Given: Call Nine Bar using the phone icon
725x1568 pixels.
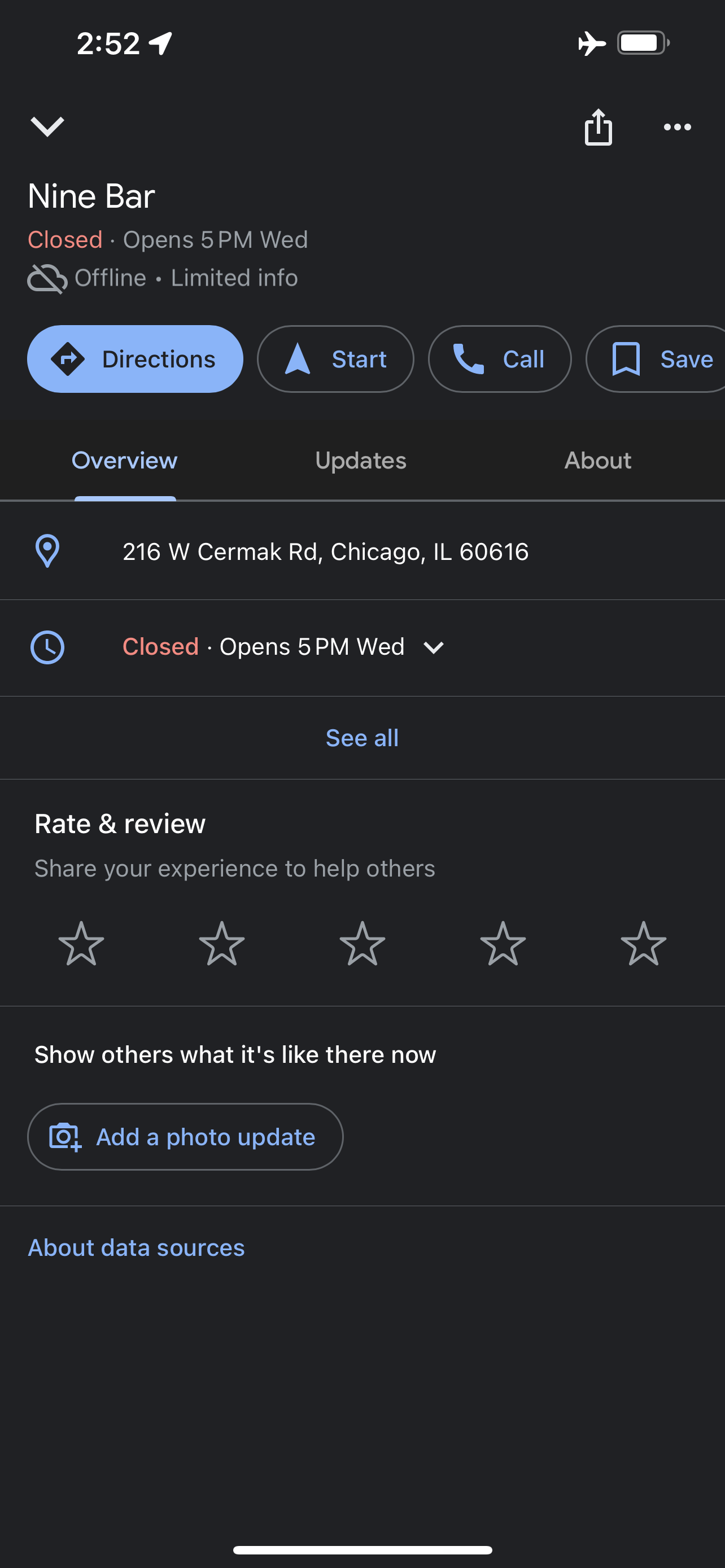Looking at the screenshot, I should click(x=469, y=358).
